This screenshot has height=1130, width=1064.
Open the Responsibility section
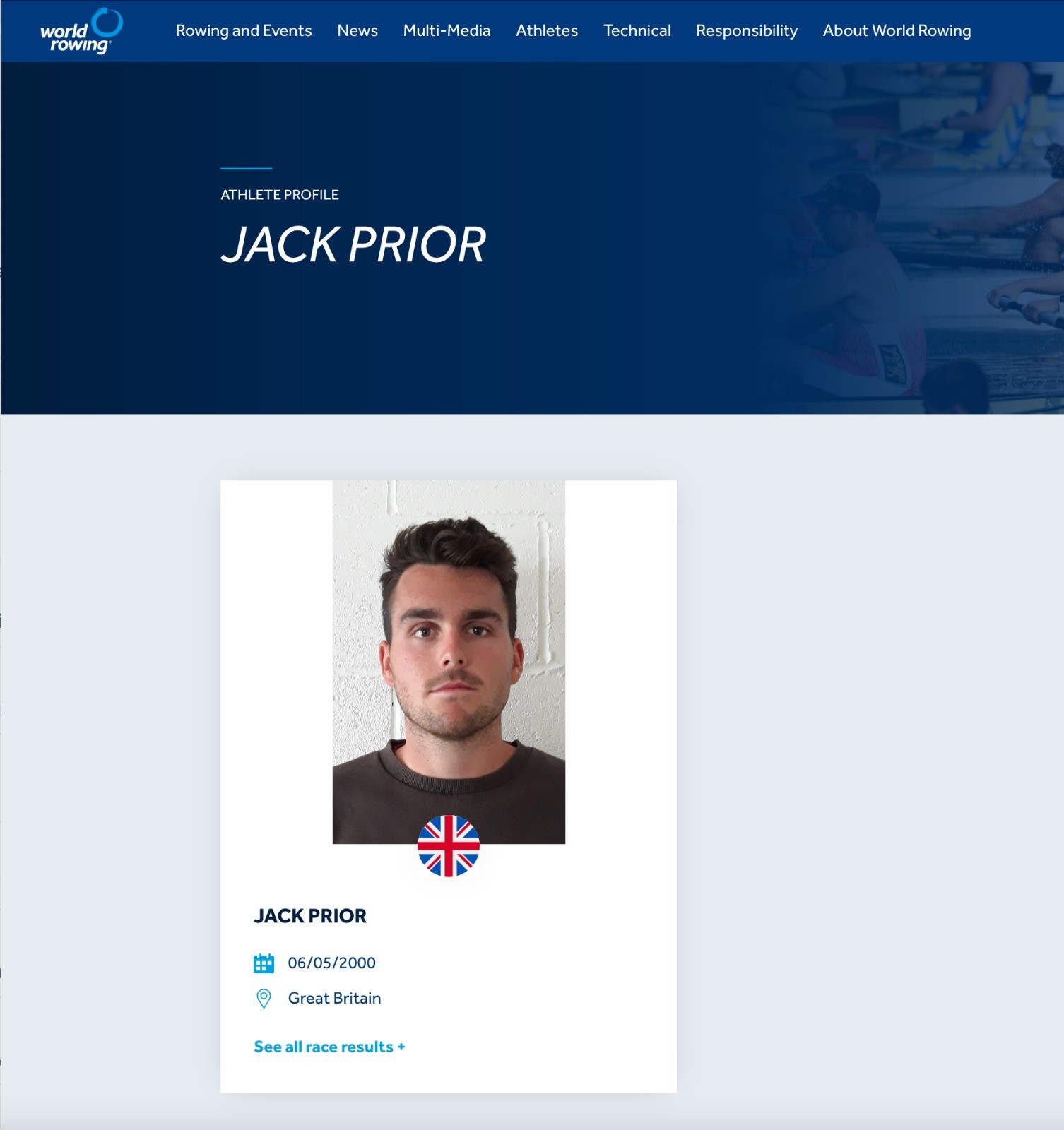coord(746,31)
